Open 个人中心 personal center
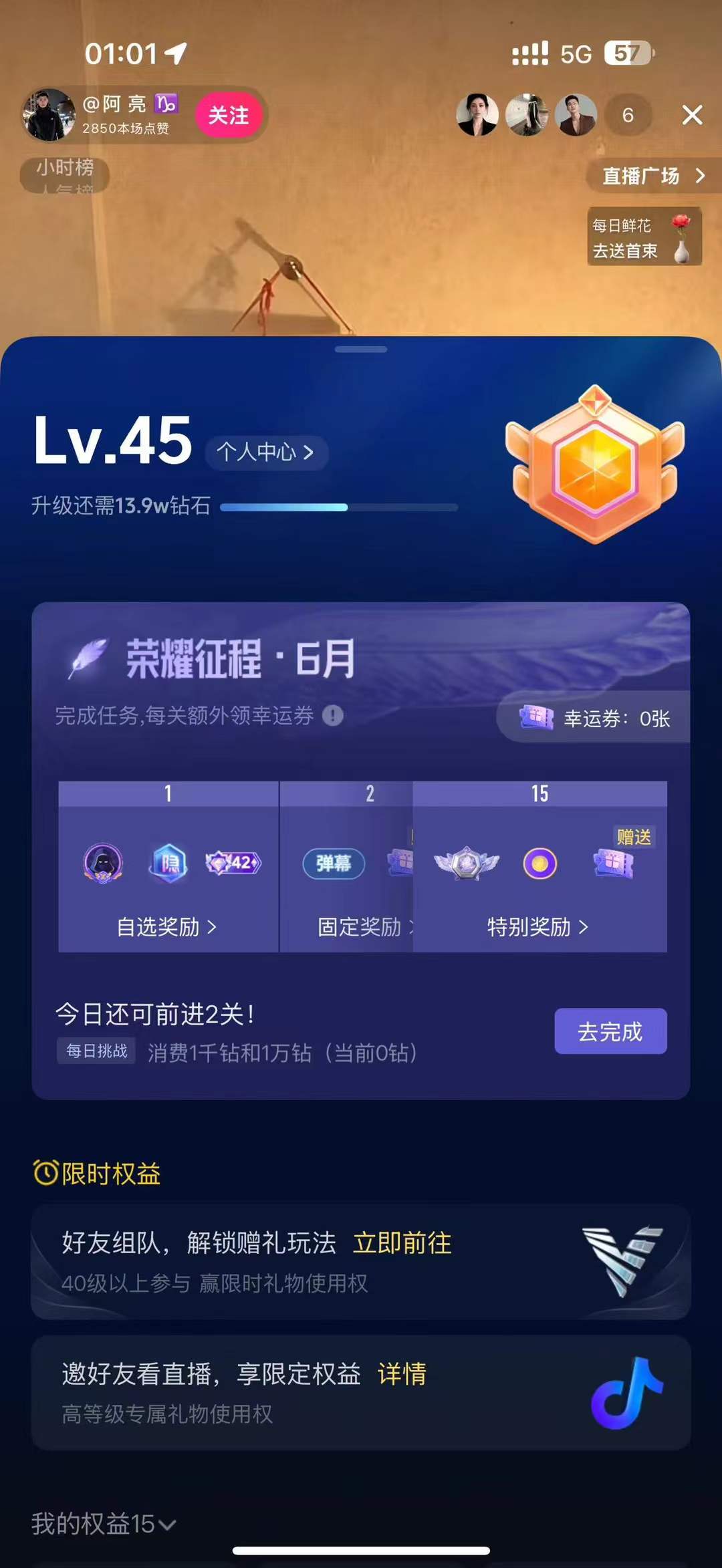This screenshot has height=1568, width=722. coord(265,452)
